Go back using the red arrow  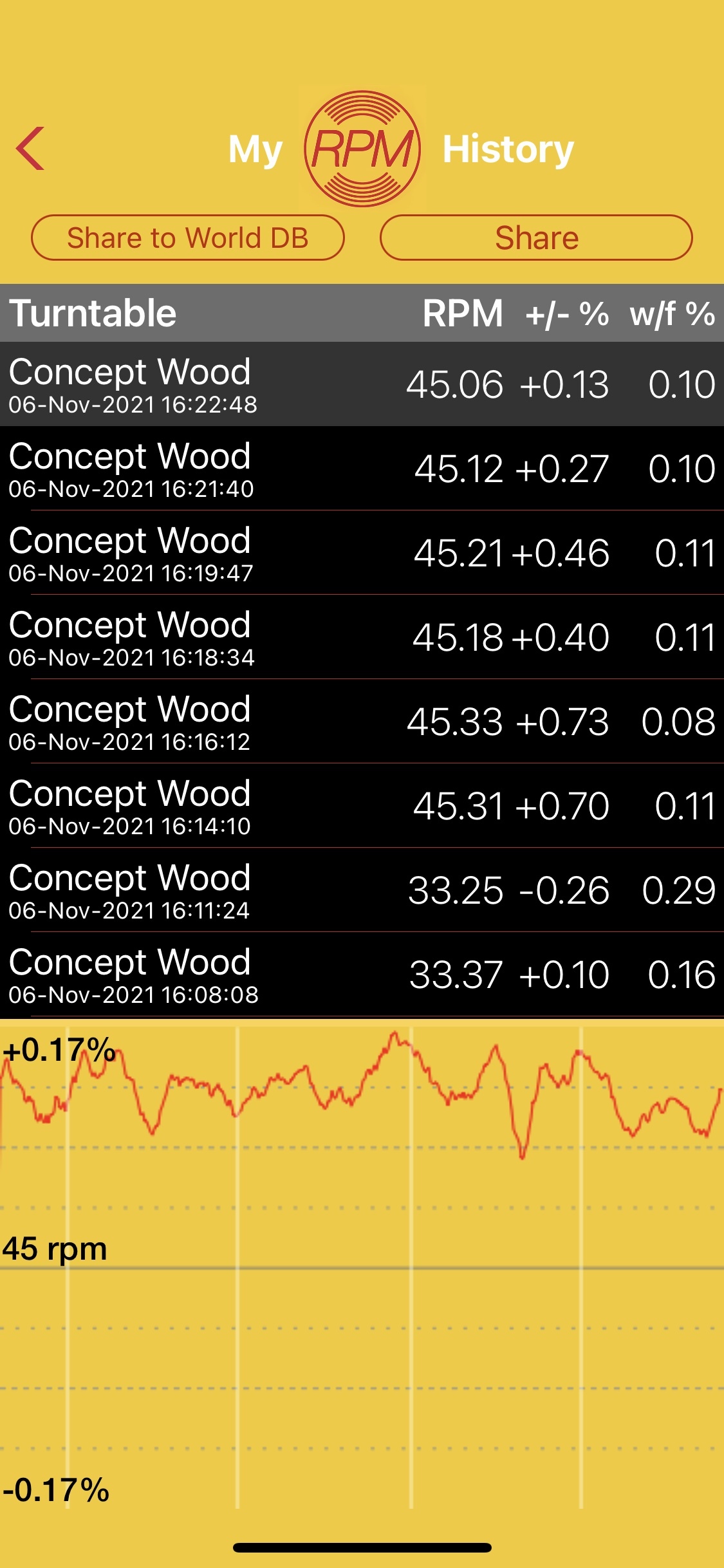[30, 149]
